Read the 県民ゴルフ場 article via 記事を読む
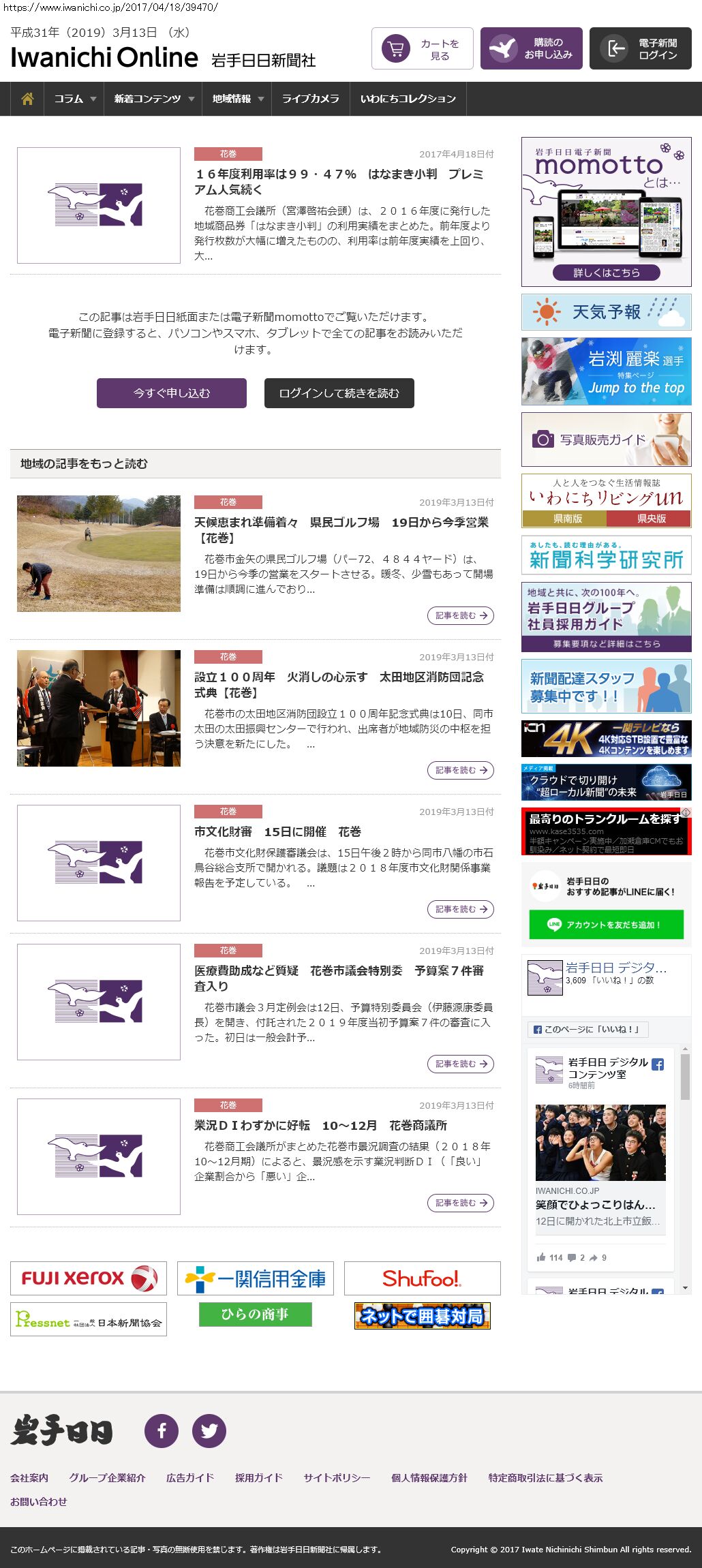The width and height of the screenshot is (702, 1568). click(461, 615)
